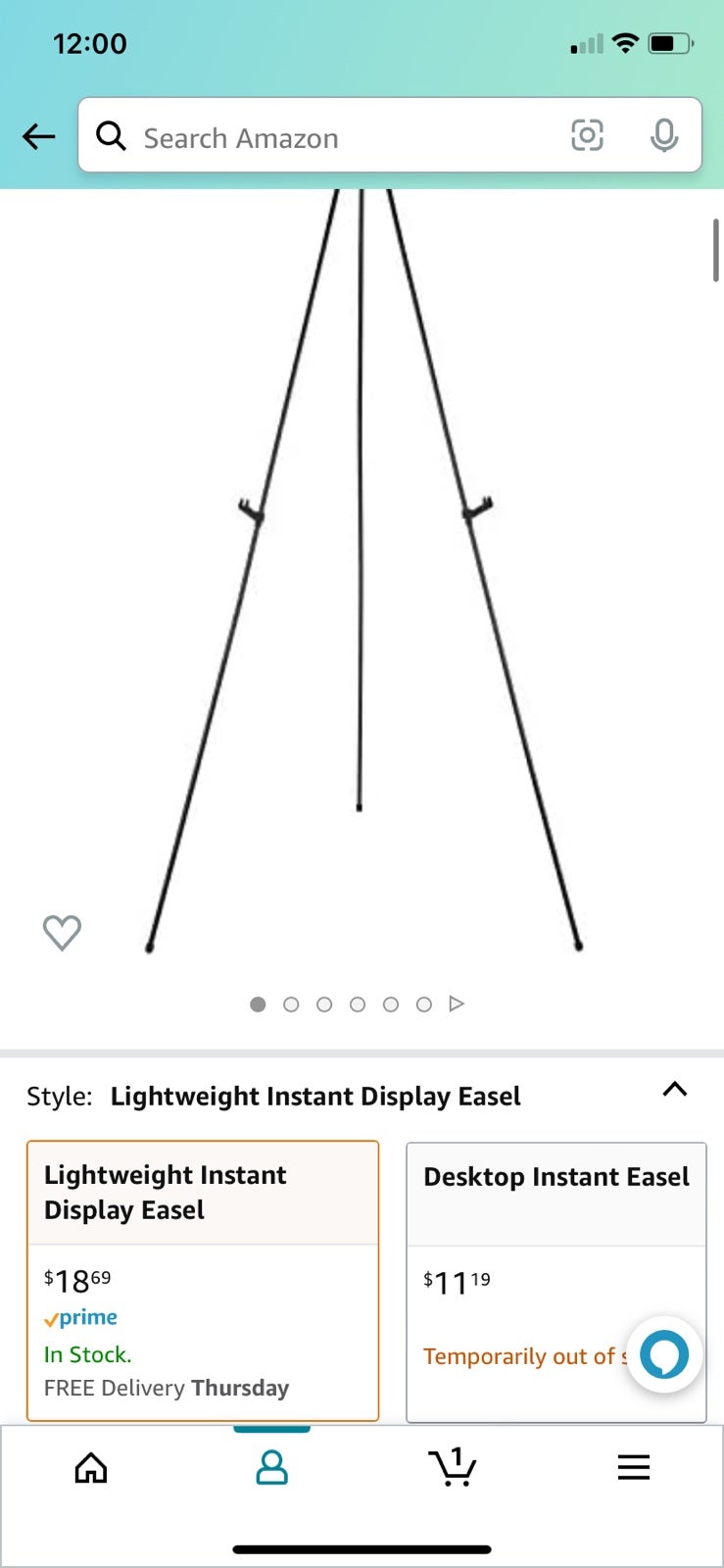724x1568 pixels.
Task: Switch to the account profile tab
Action: coord(271,1467)
